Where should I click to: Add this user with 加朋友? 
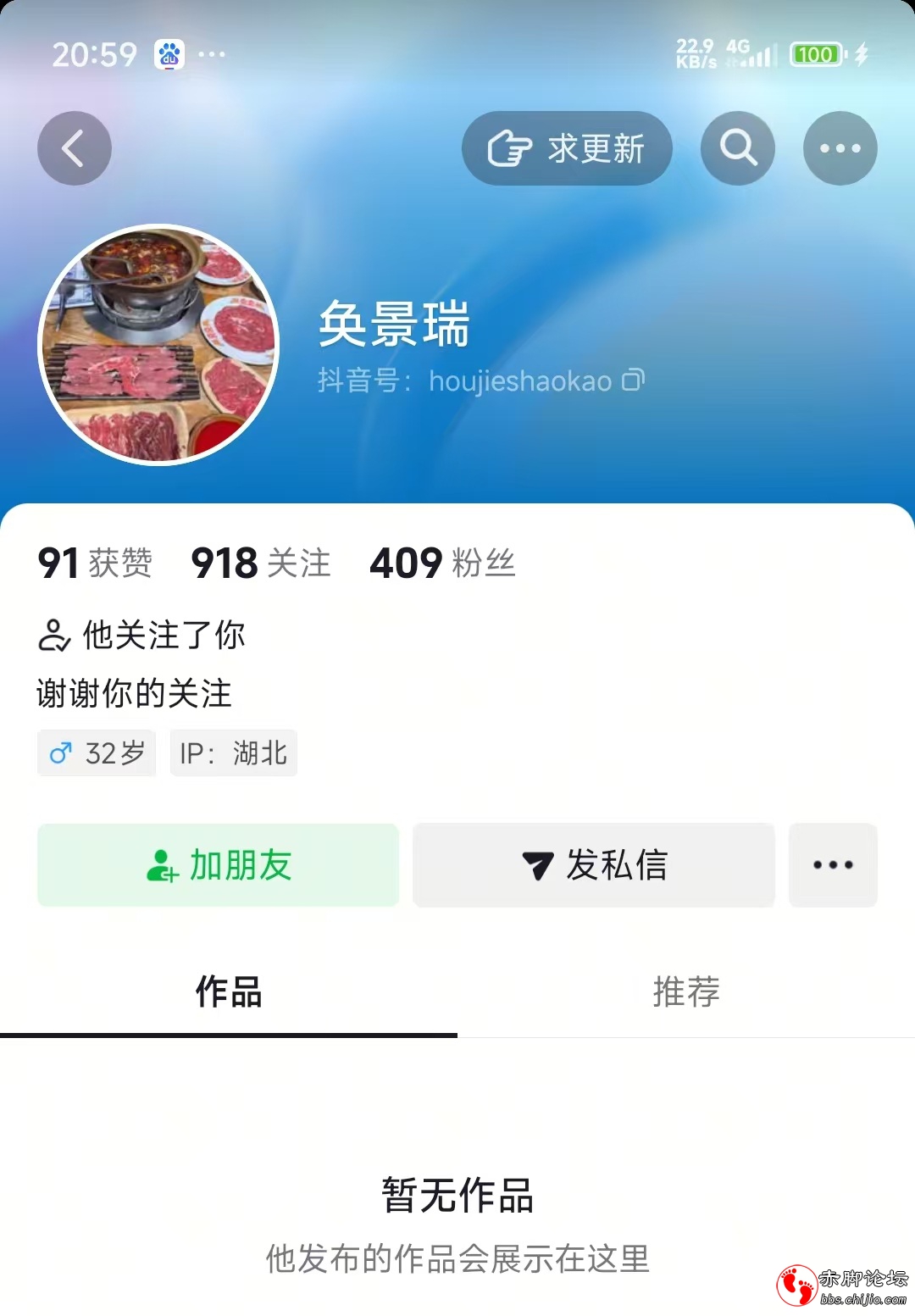(218, 865)
